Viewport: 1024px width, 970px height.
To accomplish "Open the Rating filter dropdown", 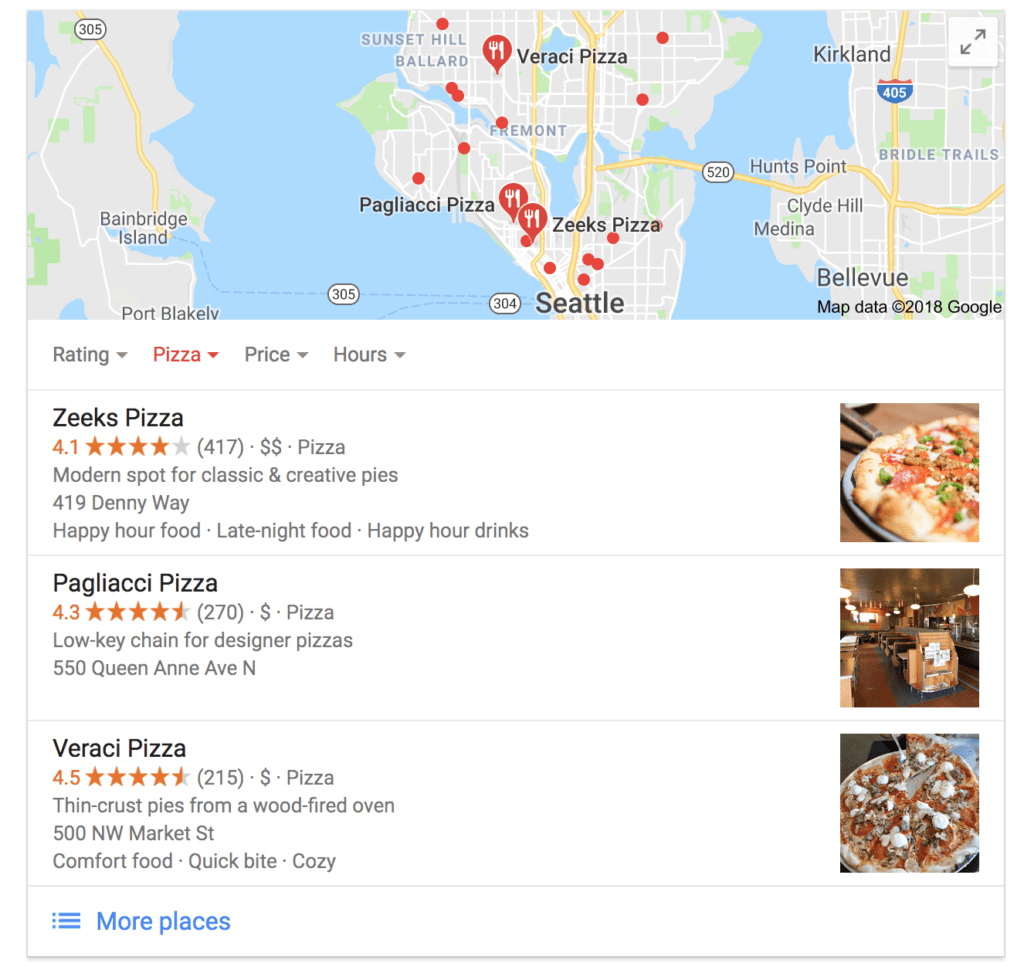I will [89, 355].
